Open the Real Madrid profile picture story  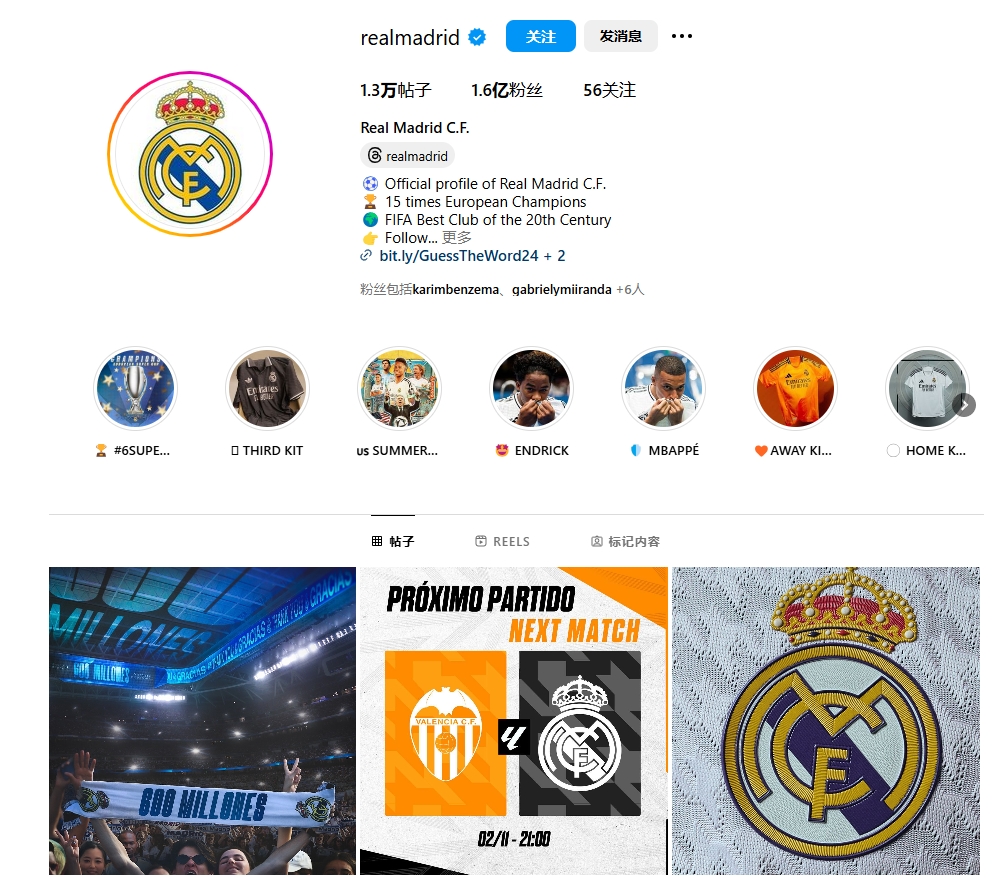click(190, 154)
